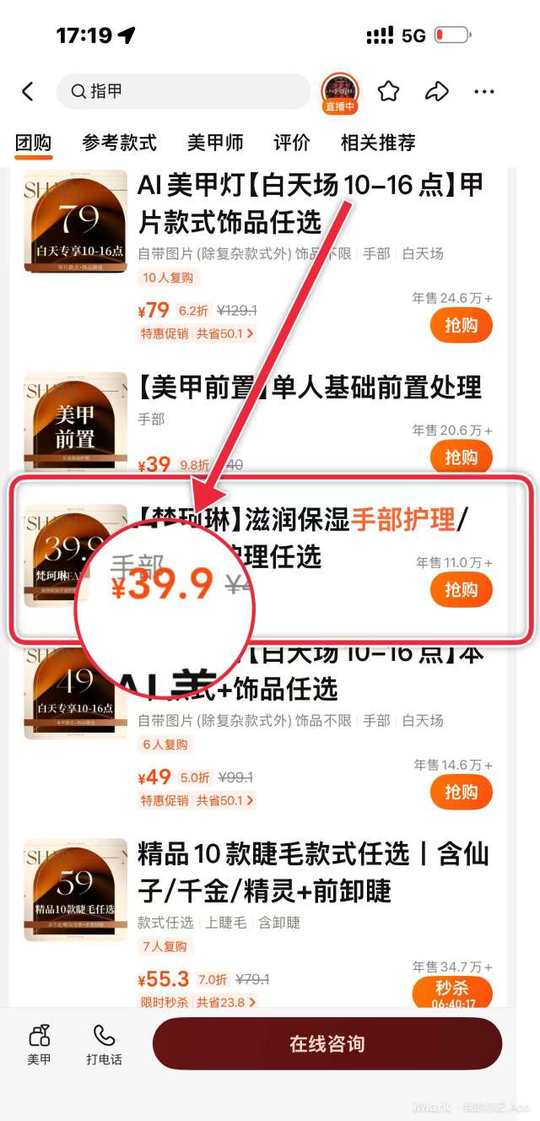Buy the 滋润保湿手部护理 deal via 抢购
This screenshot has width=540, height=1121.
point(461,590)
